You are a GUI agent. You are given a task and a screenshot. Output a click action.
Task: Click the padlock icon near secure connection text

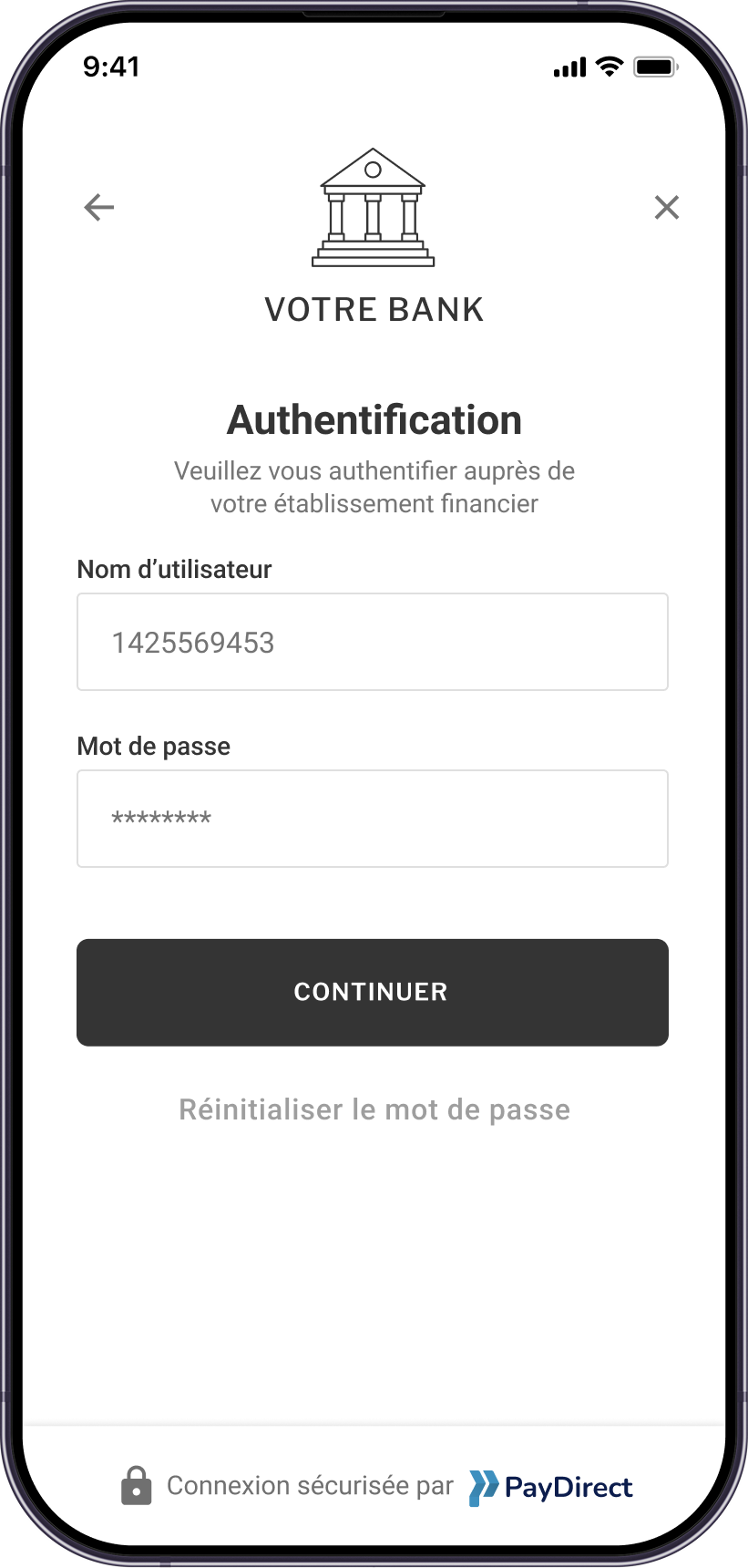[136, 1486]
